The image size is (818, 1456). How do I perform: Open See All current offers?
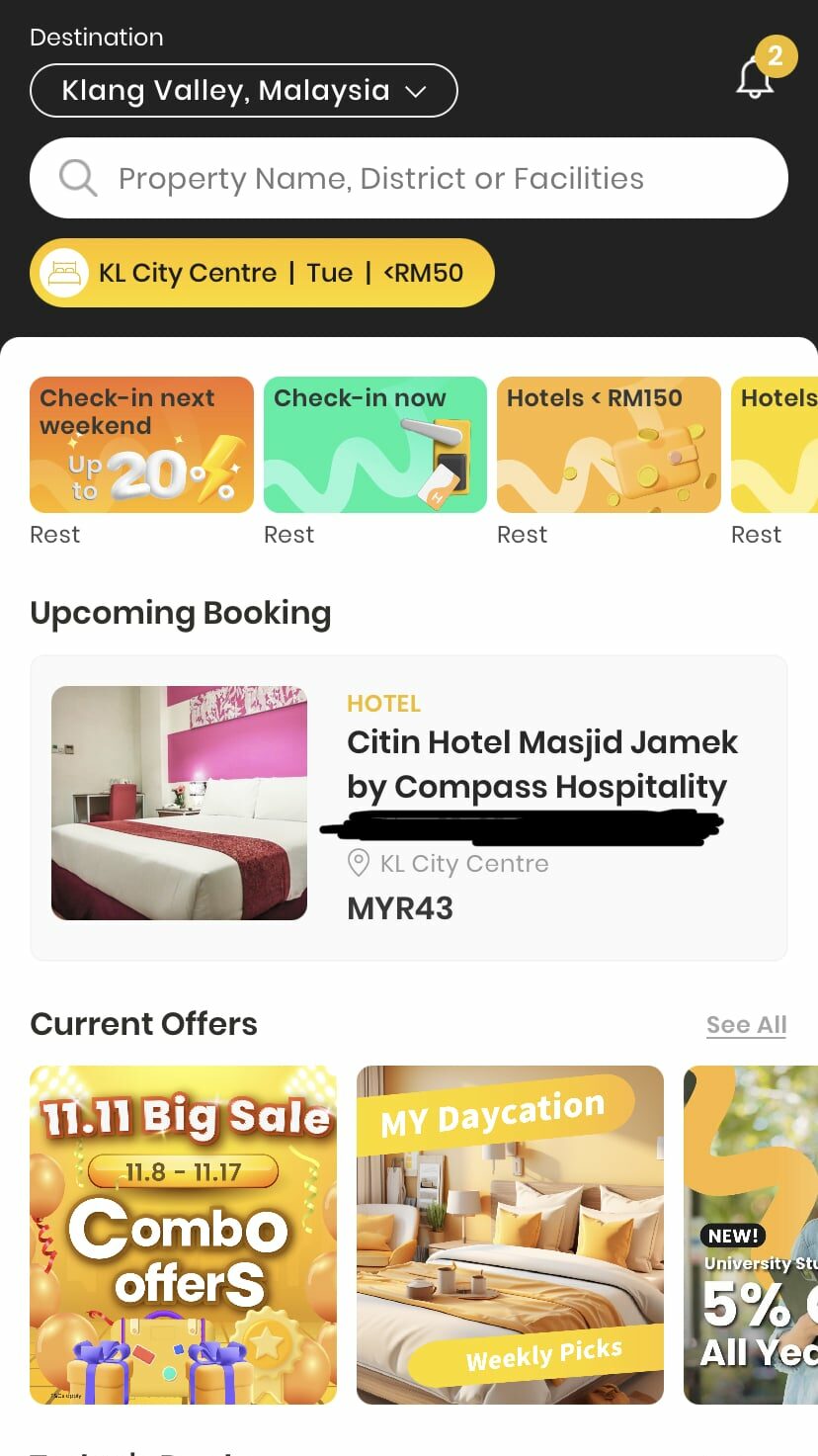(x=746, y=1024)
